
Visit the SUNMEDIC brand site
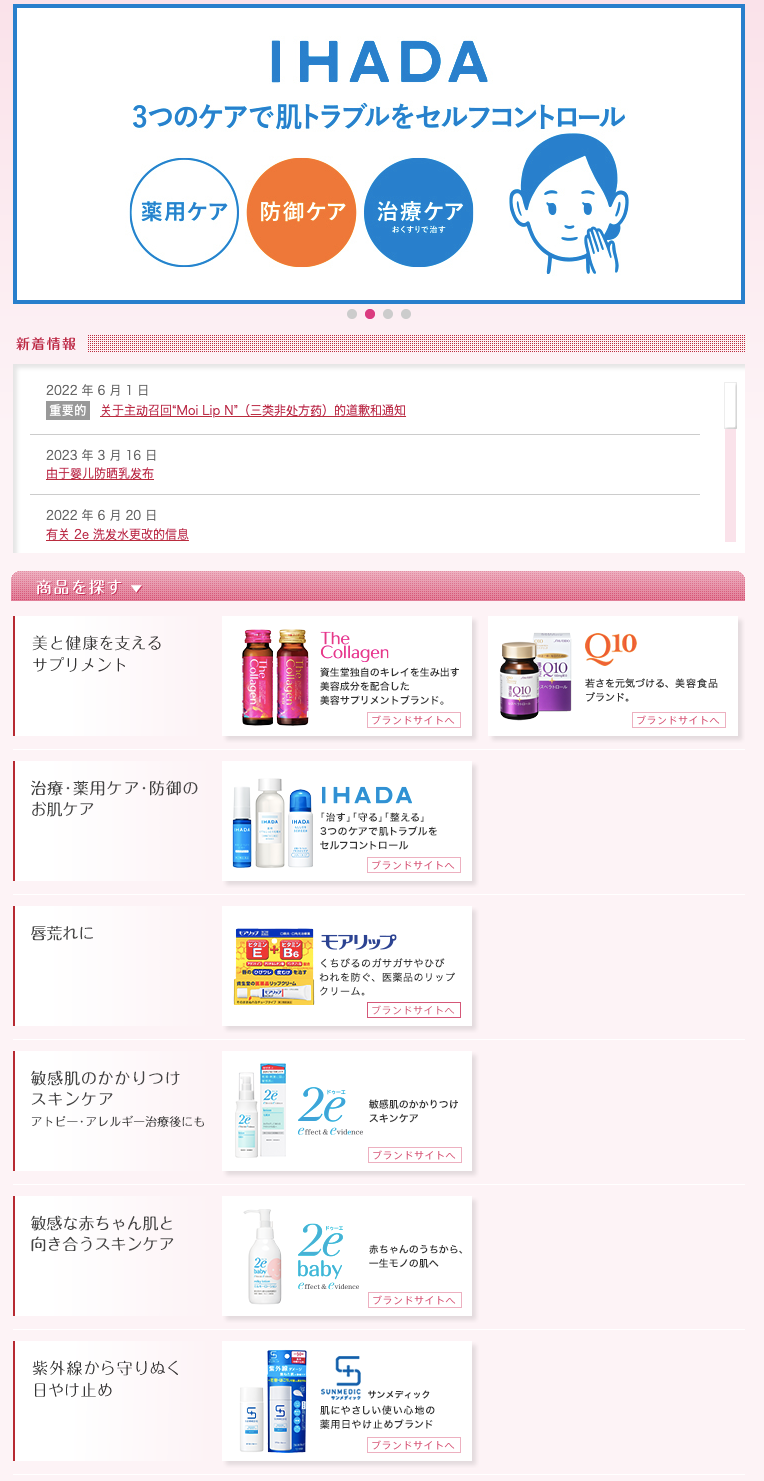click(x=413, y=1445)
